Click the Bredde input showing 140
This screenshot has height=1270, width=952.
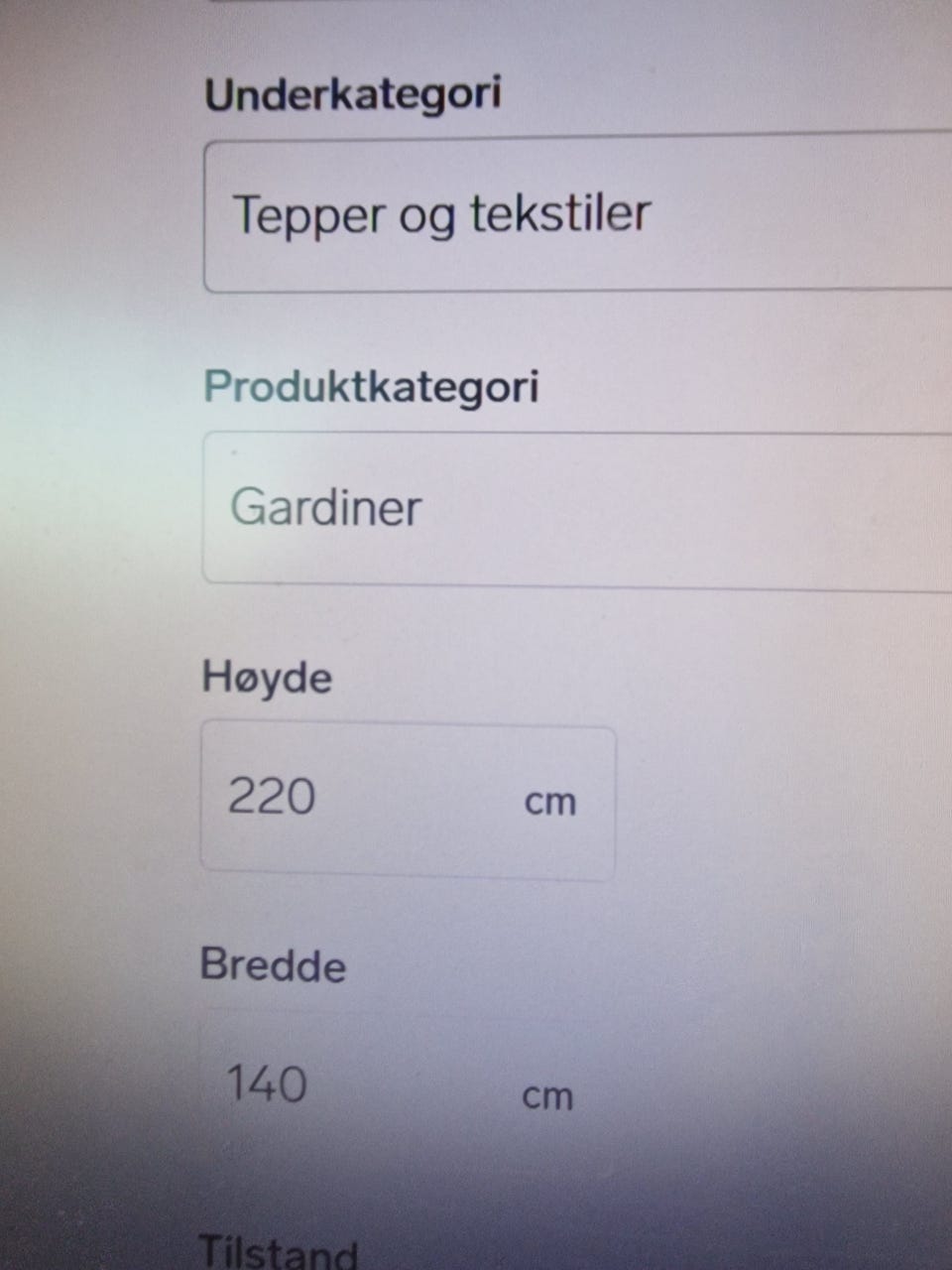click(x=347, y=1081)
